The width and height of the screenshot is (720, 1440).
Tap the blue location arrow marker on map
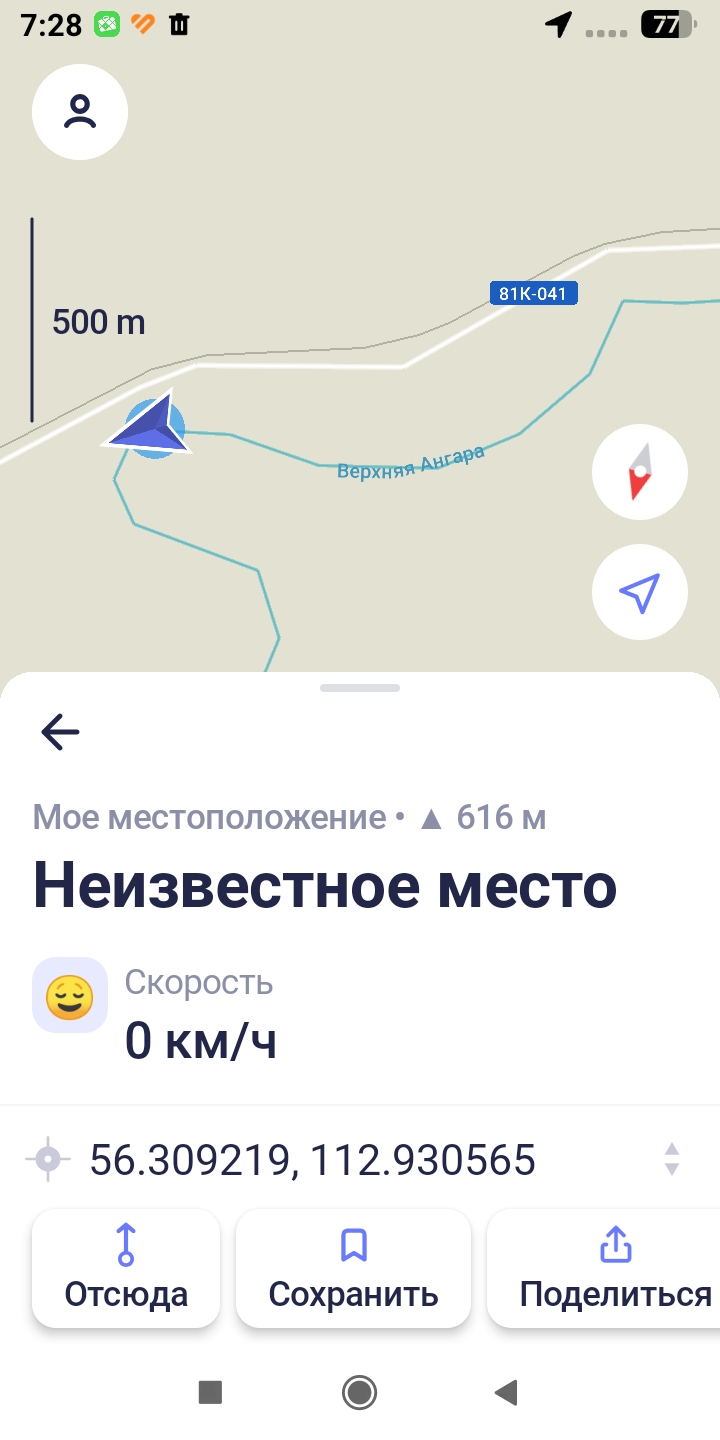click(150, 426)
